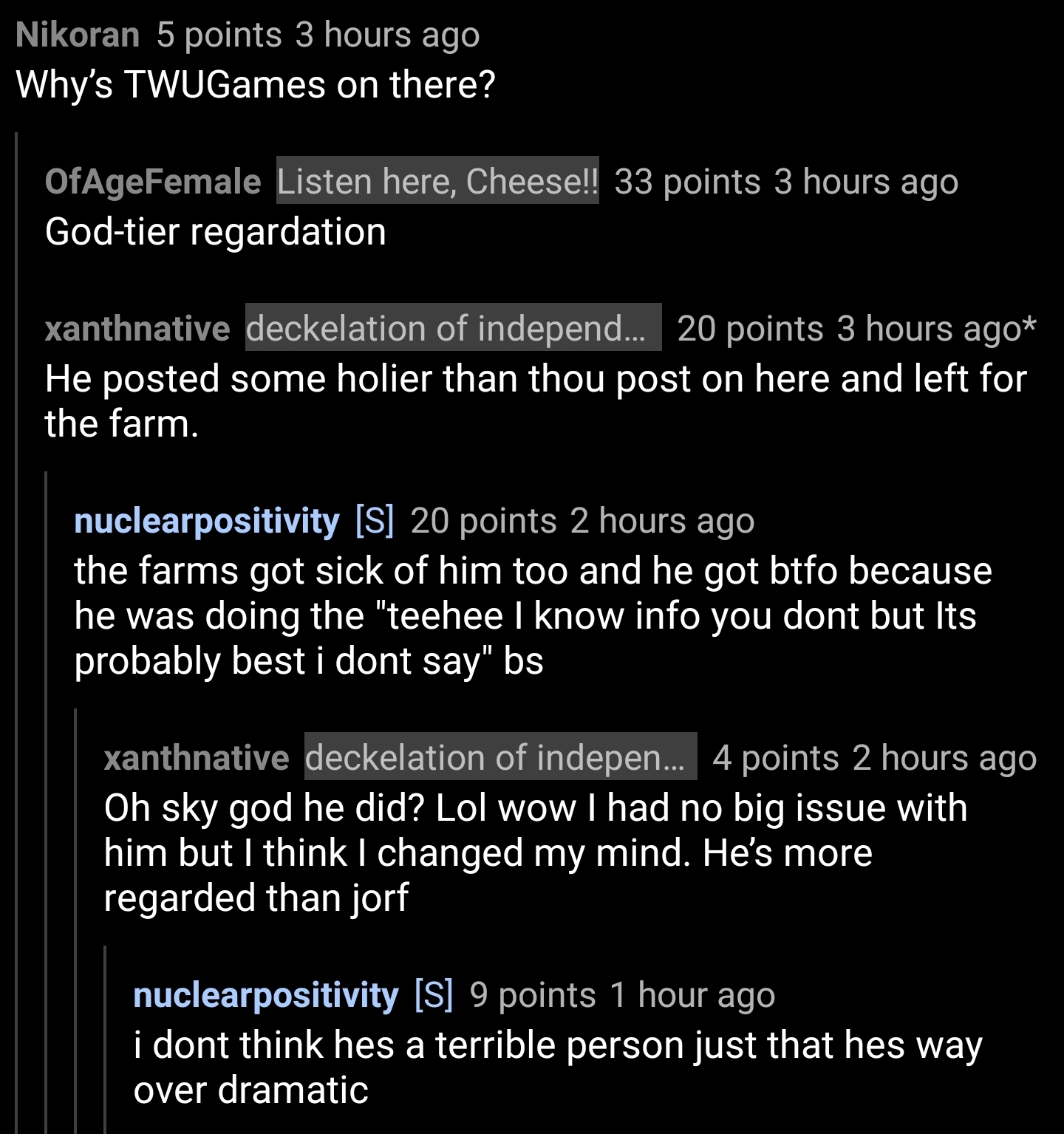Open nuclearpositivity's profile from the 20-point comment
The height and width of the screenshot is (1134, 1064).
[207, 521]
